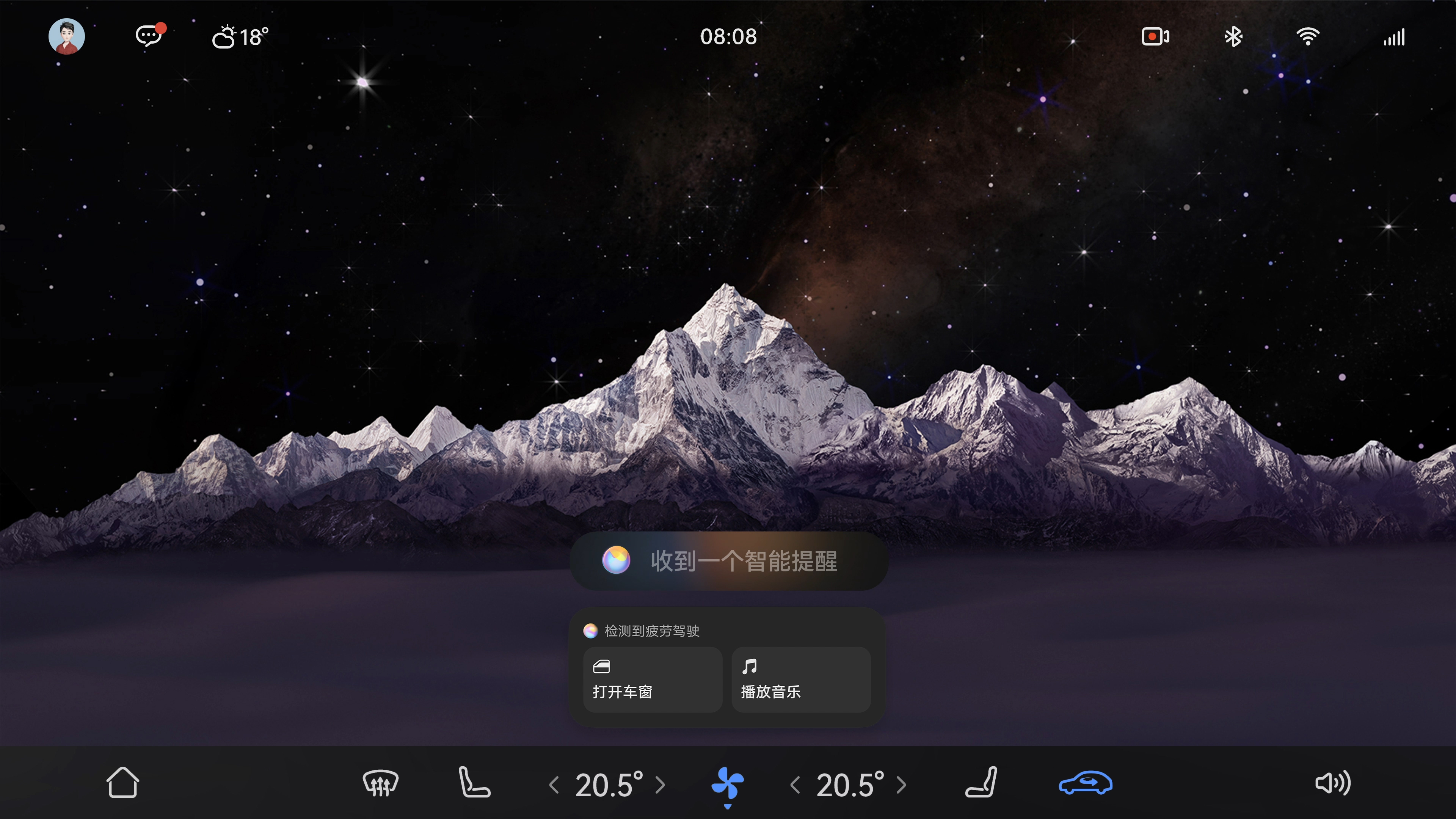The width and height of the screenshot is (1456, 819).
Task: Select 播放音乐 to play music
Action: [x=800, y=679]
